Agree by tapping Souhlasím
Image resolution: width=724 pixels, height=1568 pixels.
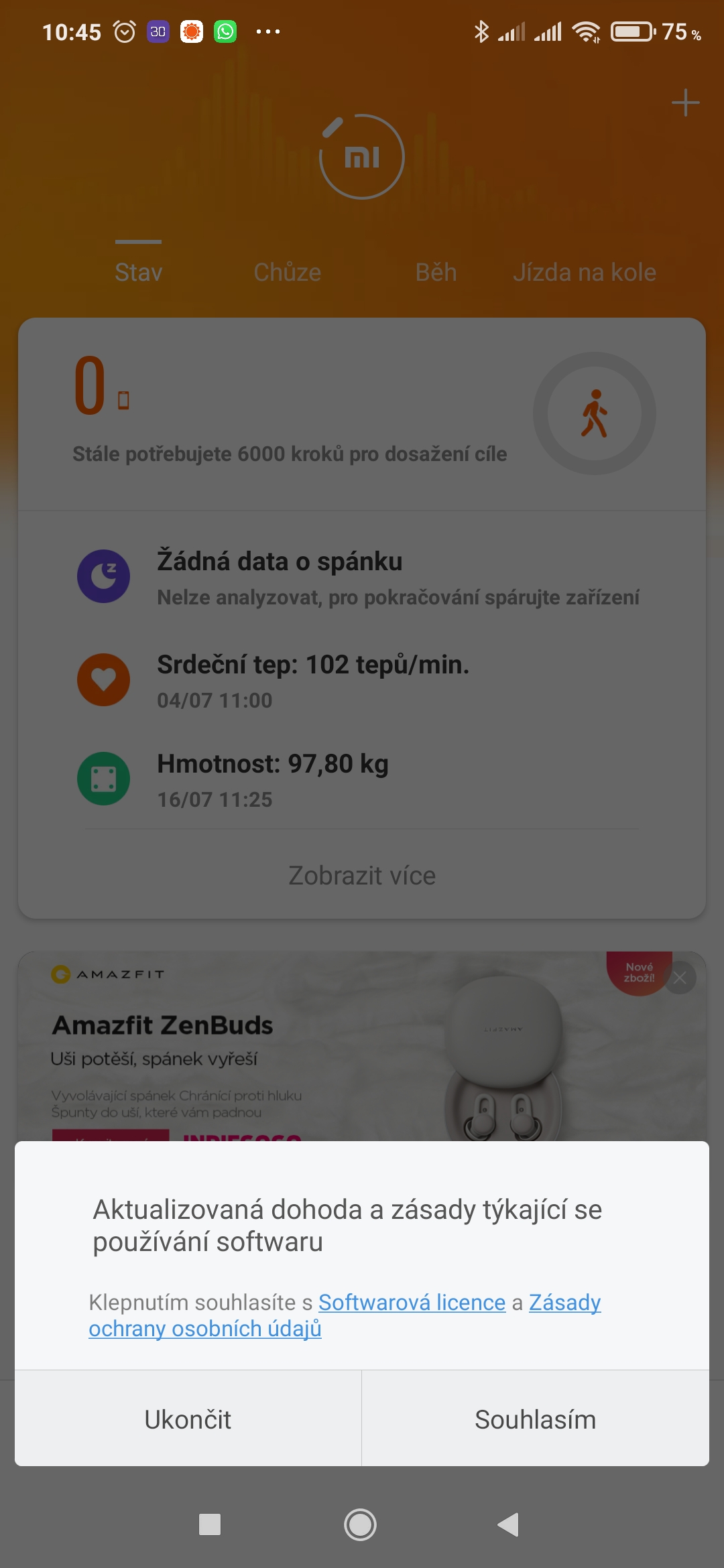tap(535, 1419)
